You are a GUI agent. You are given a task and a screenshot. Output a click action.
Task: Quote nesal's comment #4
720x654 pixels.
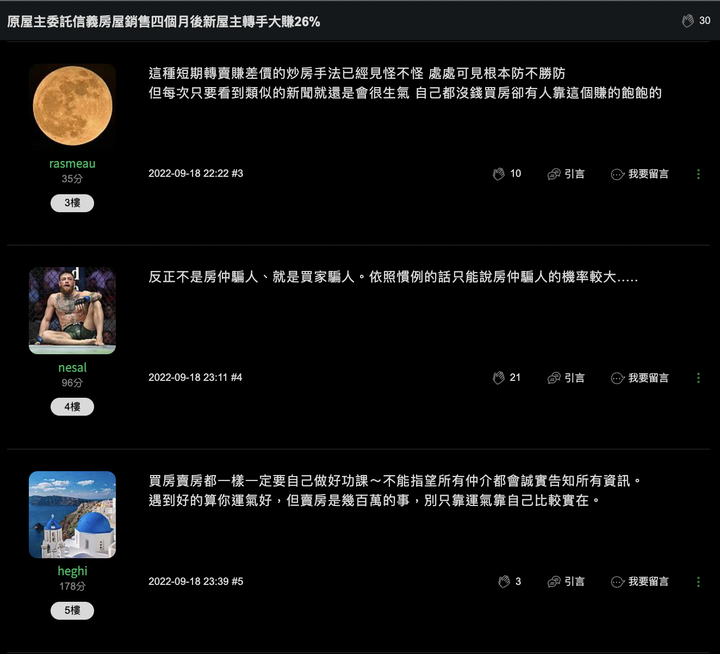point(566,378)
